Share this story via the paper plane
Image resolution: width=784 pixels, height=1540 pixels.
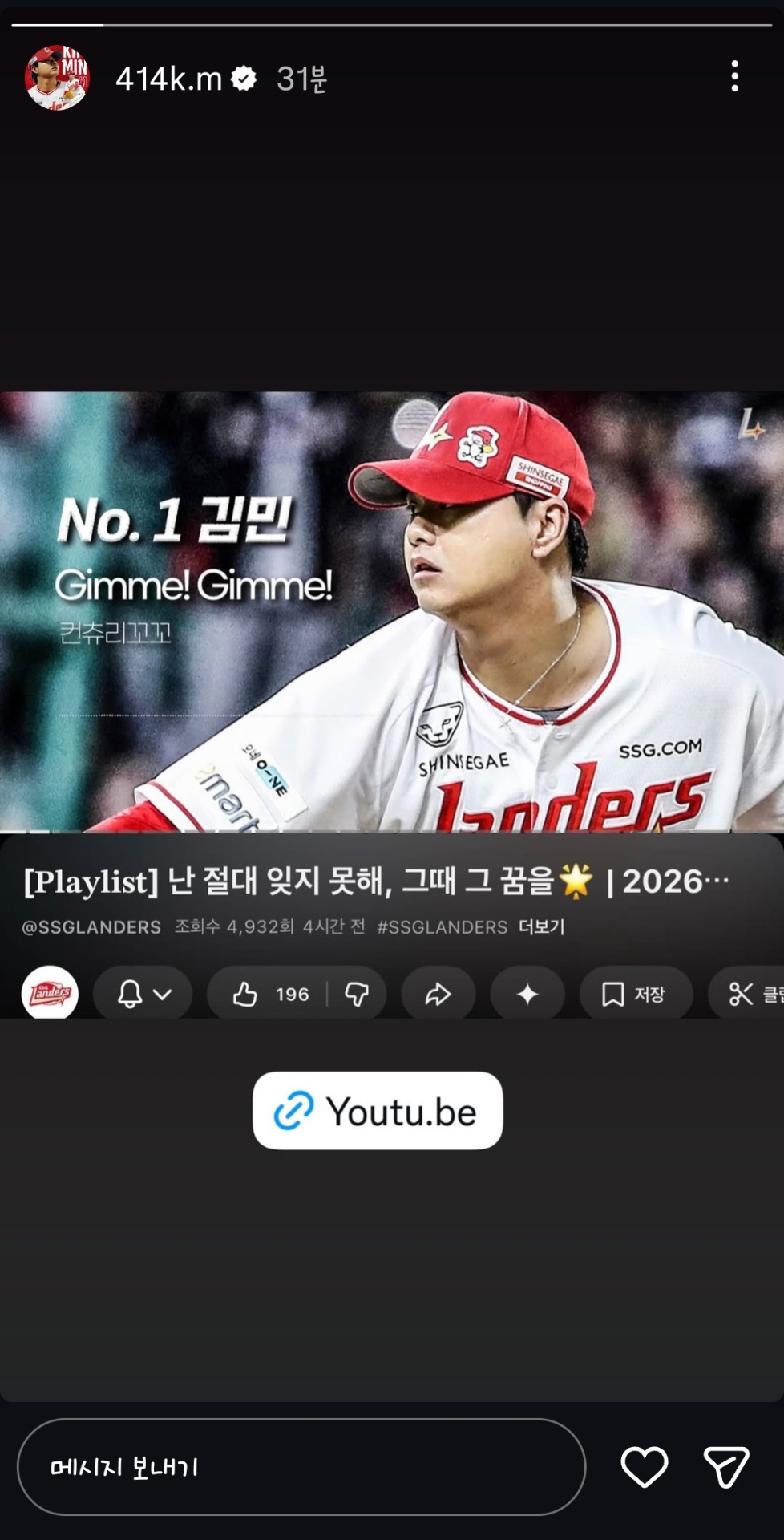[x=726, y=1467]
